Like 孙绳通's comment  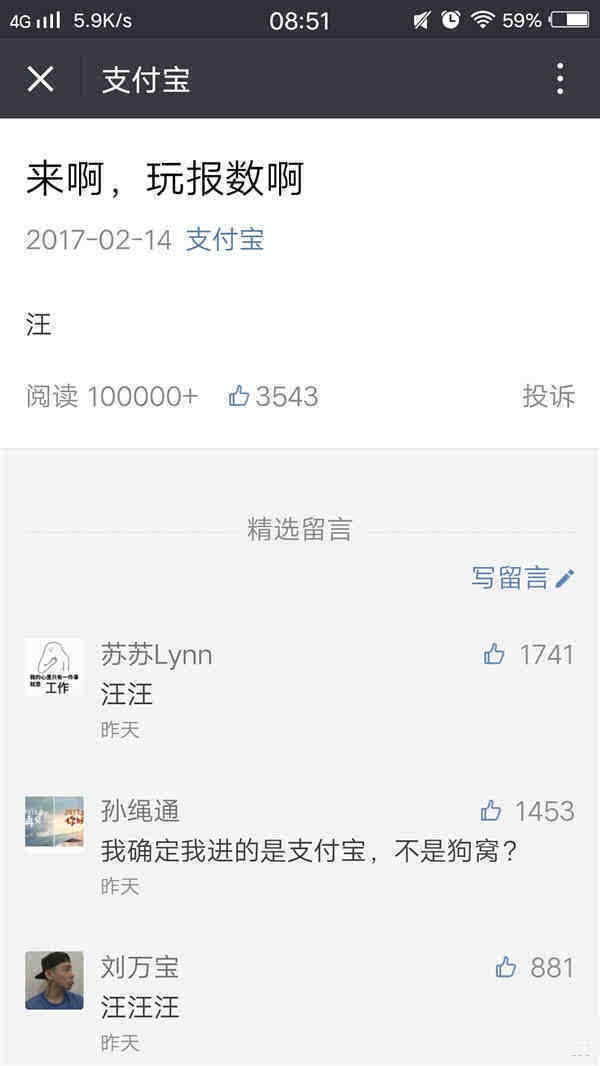(x=491, y=811)
